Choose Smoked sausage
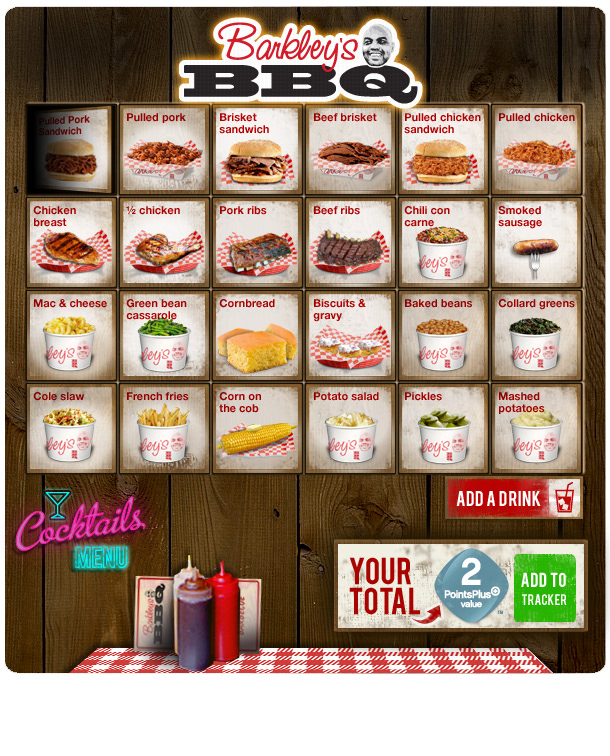 536,243
